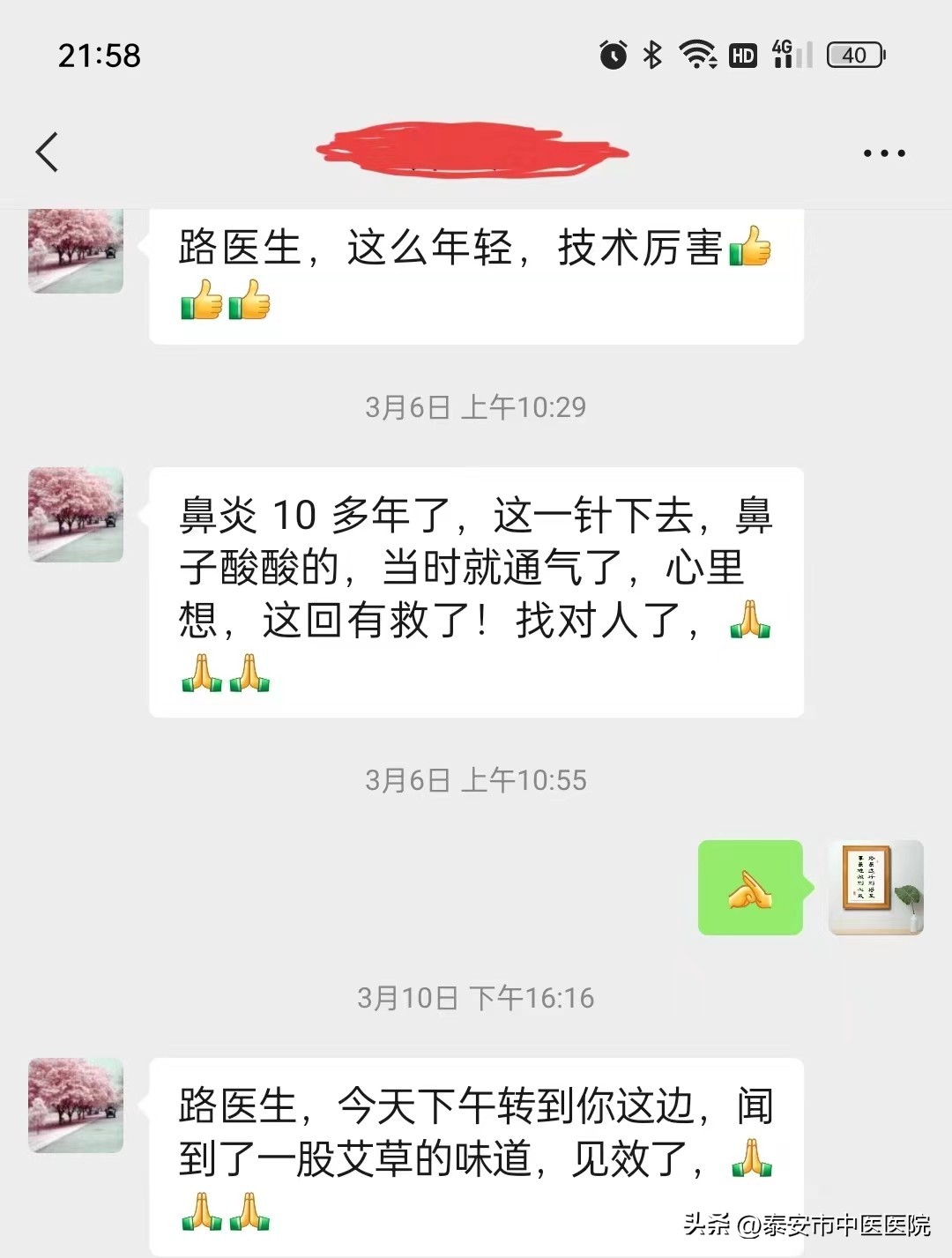The width and height of the screenshot is (952, 1258).
Task: Select the message mentioning 艾草 smell
Action: [x=476, y=1146]
